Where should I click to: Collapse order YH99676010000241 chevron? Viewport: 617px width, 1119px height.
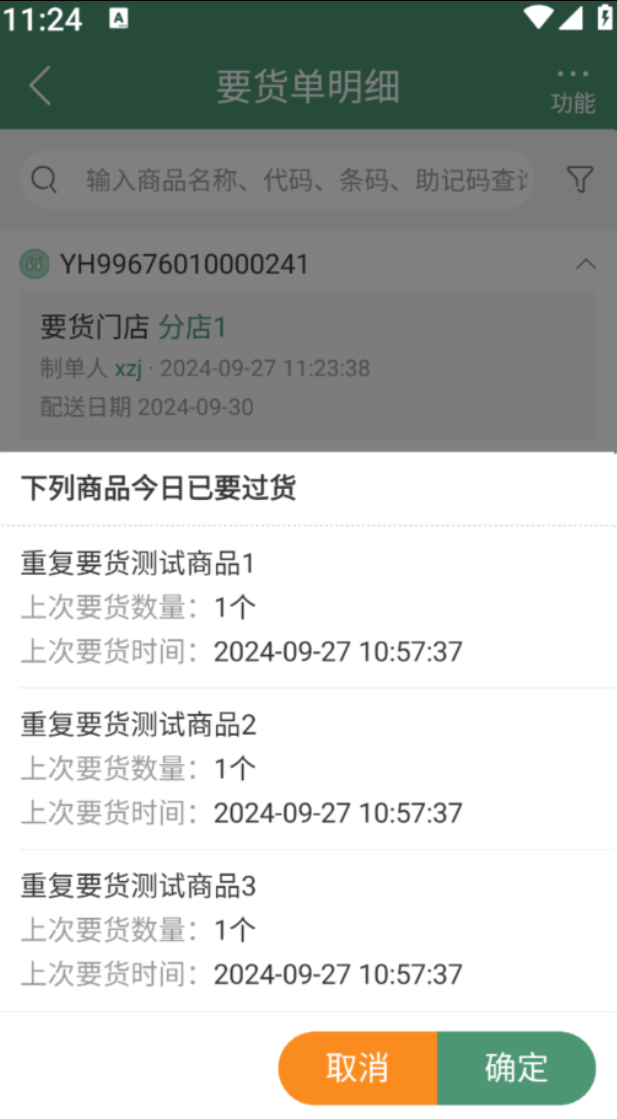pos(586,265)
